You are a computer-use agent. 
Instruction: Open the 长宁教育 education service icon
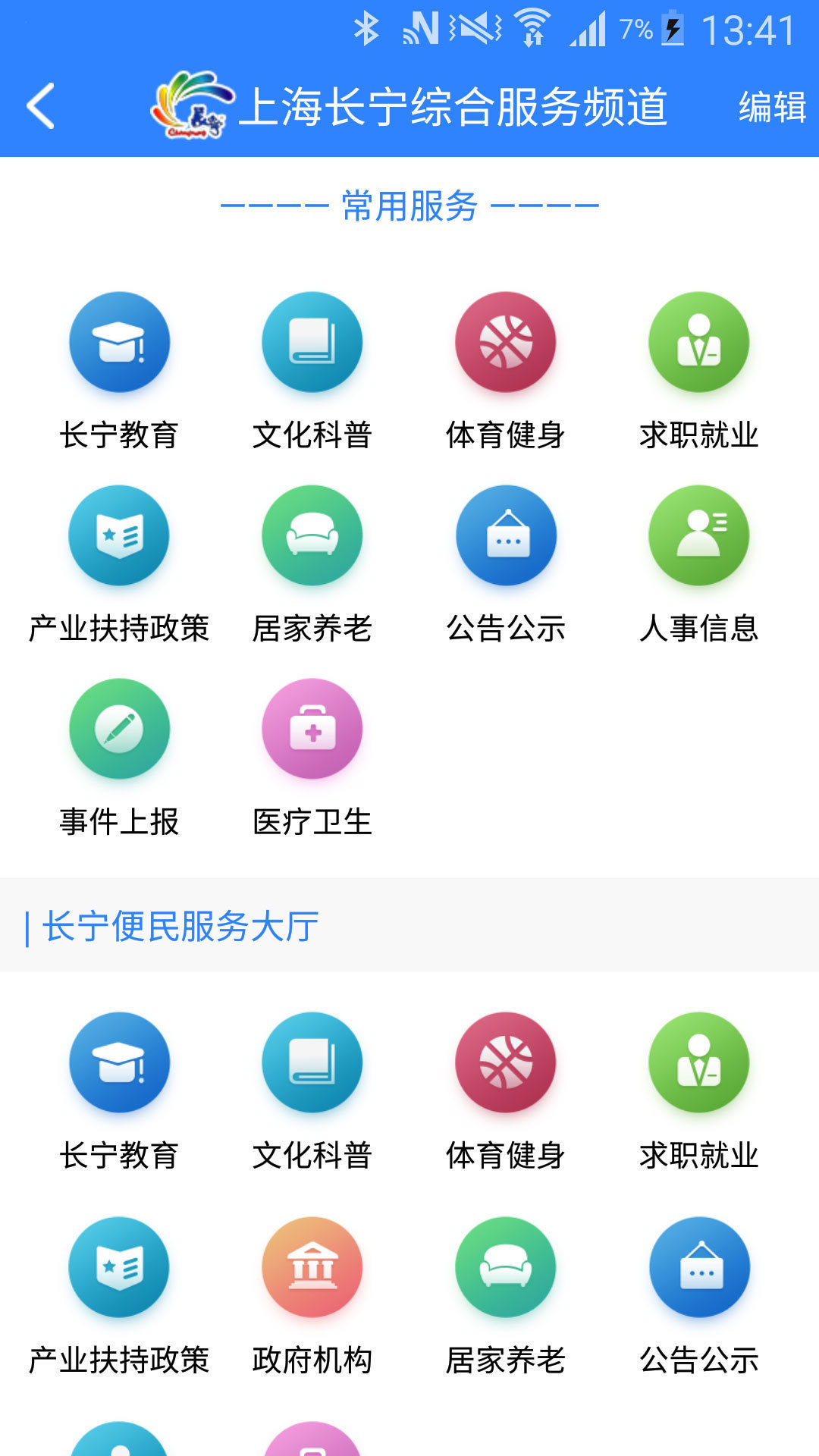119,343
